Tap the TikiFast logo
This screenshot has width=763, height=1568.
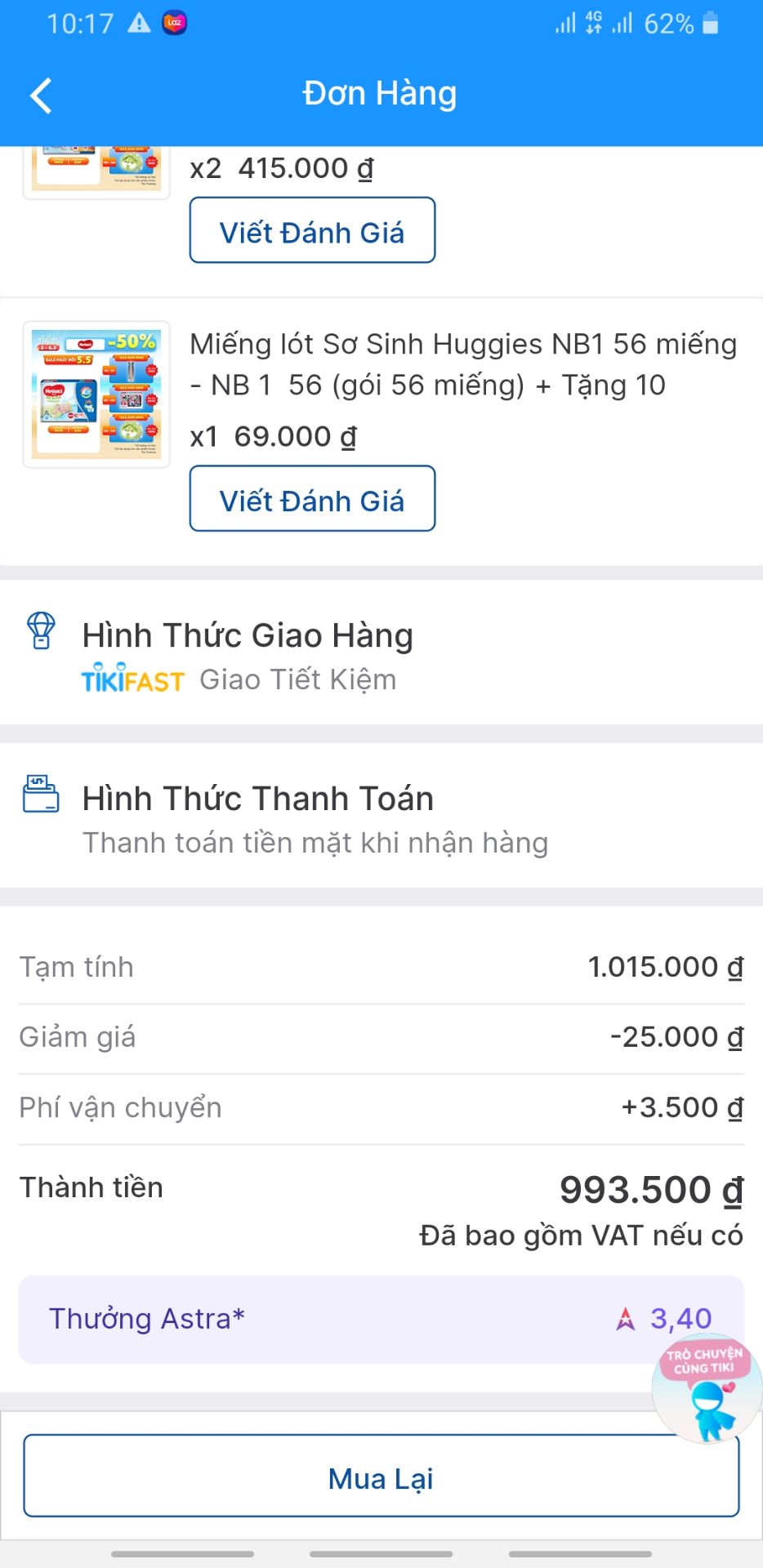[x=133, y=679]
